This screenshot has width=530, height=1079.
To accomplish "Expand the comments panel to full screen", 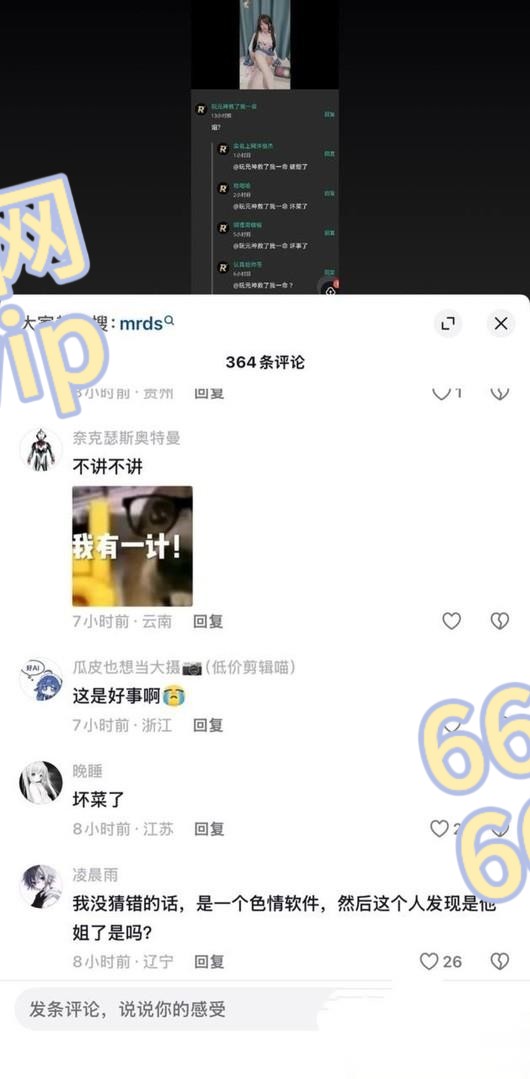I will [x=448, y=323].
